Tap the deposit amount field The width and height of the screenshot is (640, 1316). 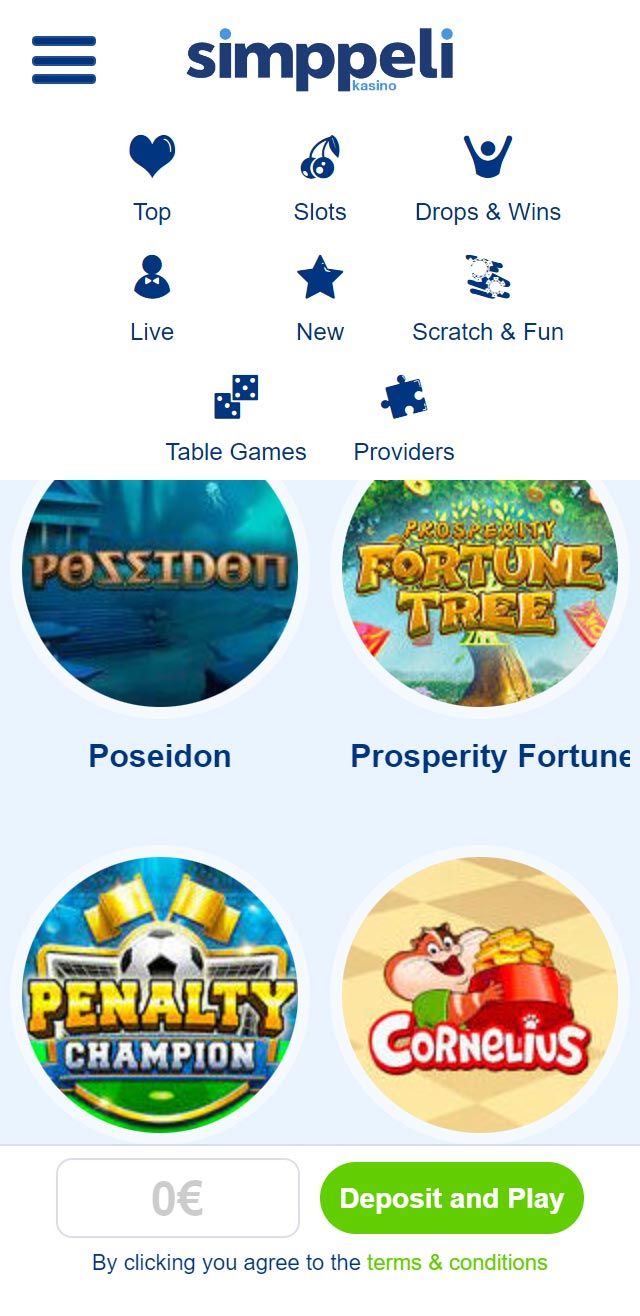tap(178, 1198)
